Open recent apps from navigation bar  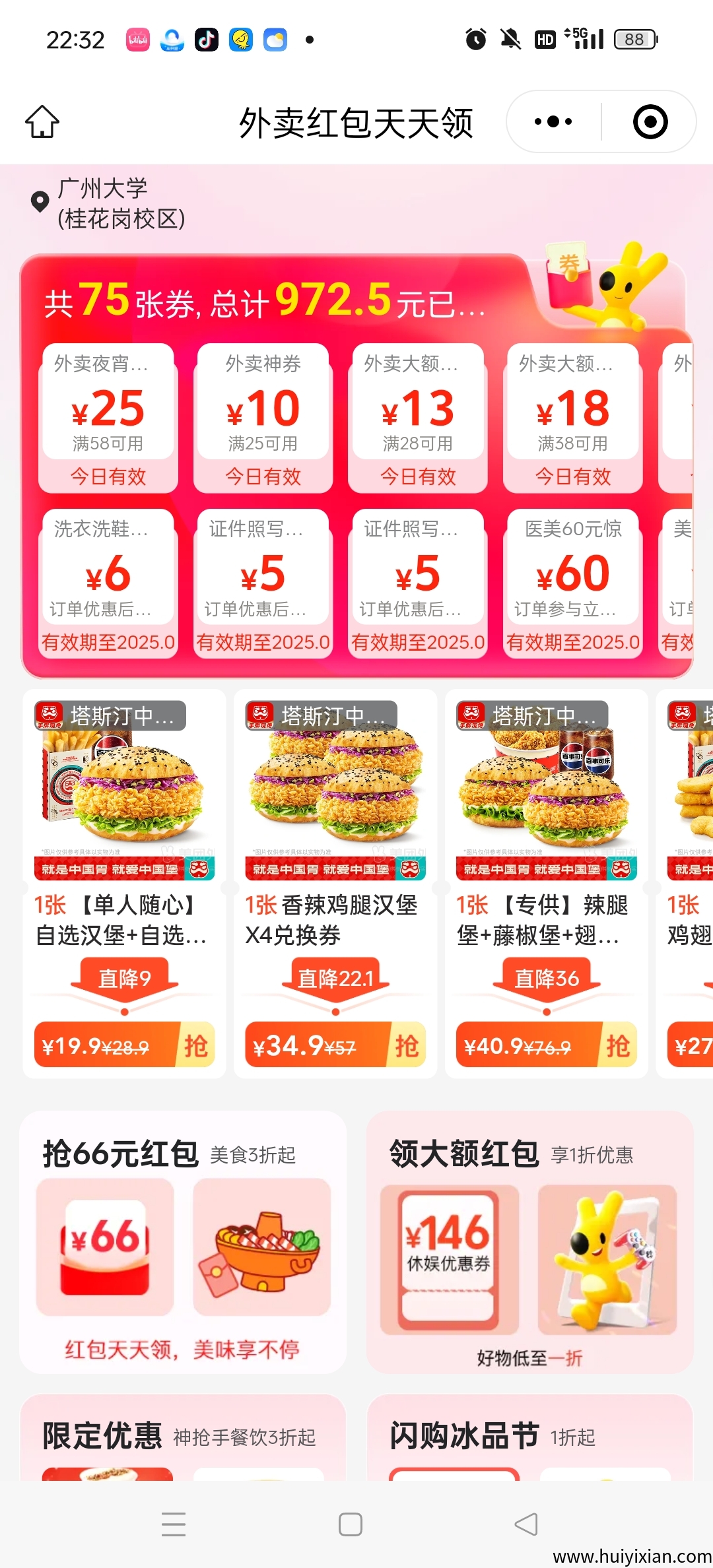174,1524
